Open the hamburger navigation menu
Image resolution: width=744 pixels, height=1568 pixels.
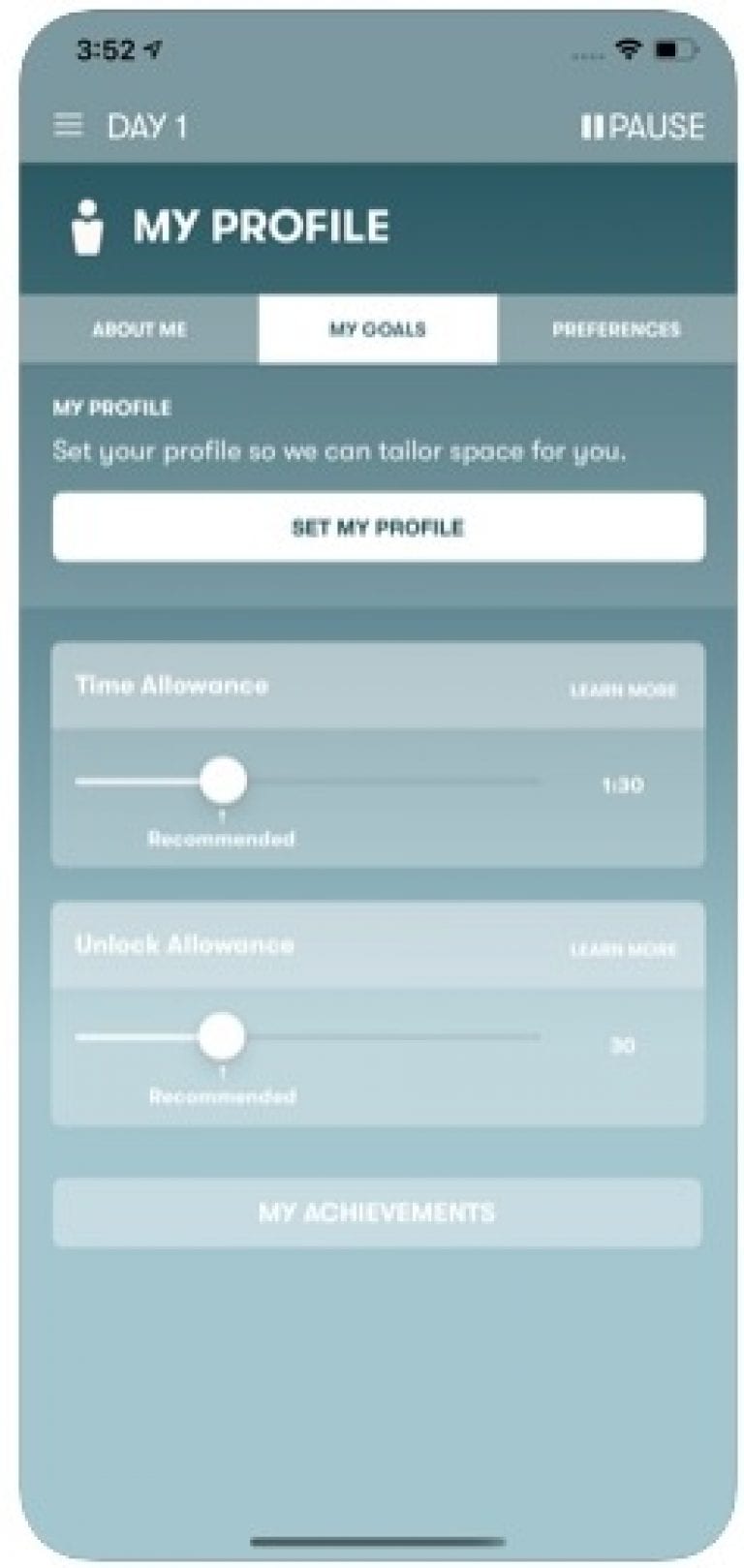(69, 124)
